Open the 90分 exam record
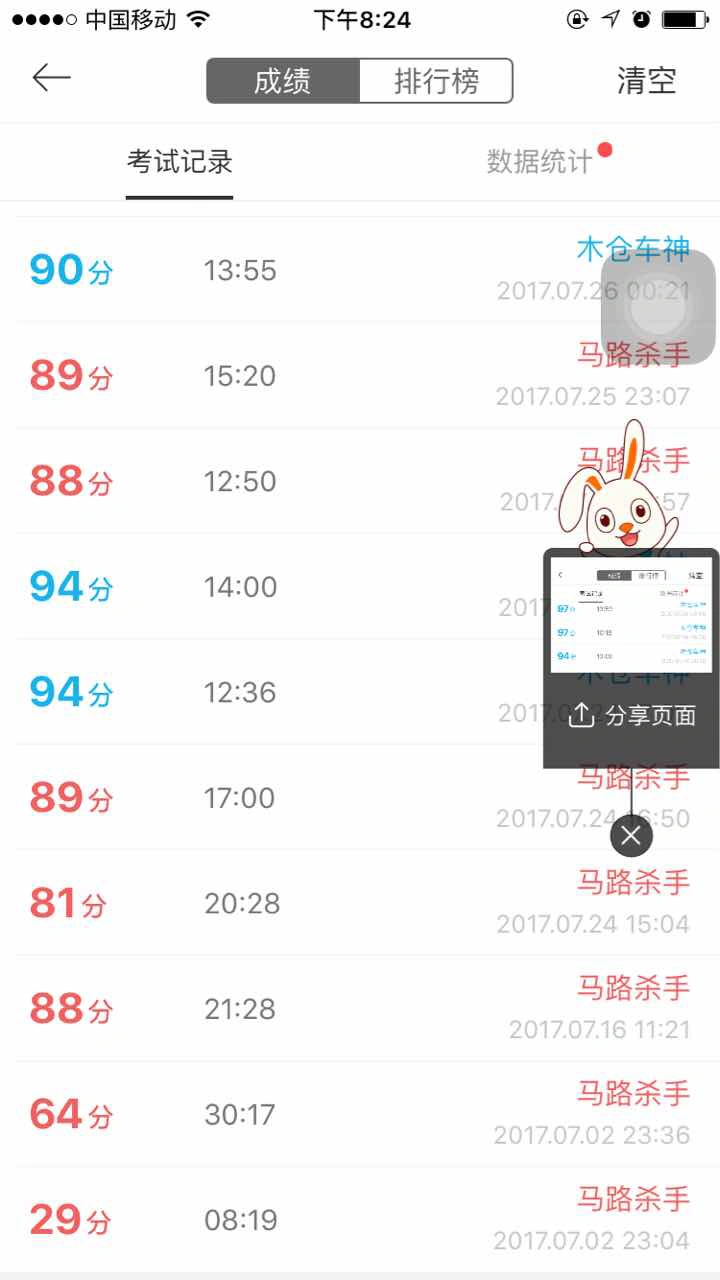 [x=300, y=271]
